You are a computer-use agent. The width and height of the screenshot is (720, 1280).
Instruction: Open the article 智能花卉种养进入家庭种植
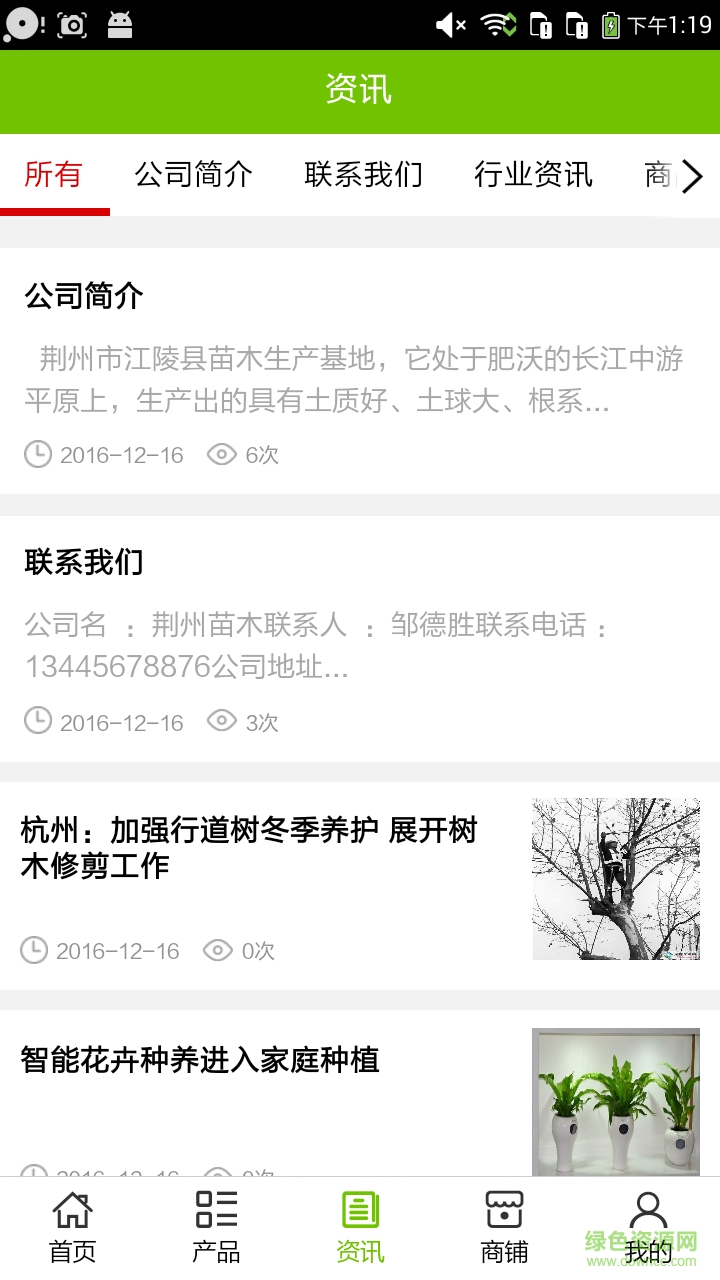202,1062
